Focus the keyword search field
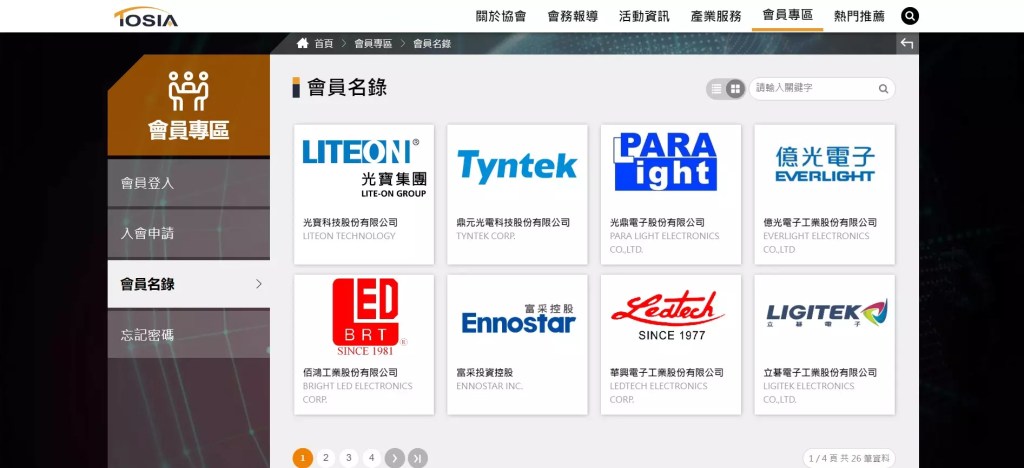Image resolution: width=1024 pixels, height=468 pixels. [x=812, y=89]
